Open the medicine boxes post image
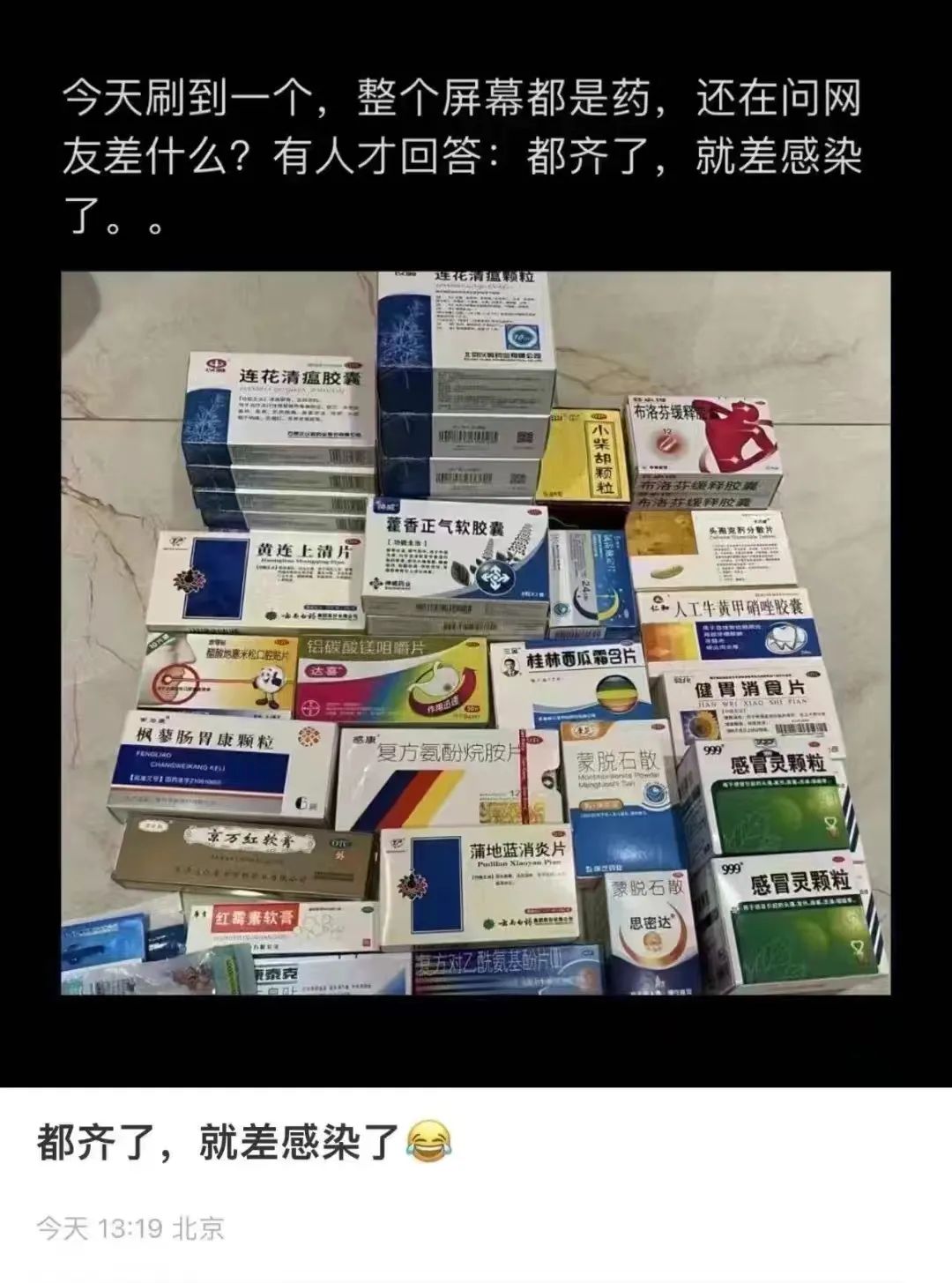The image size is (952, 1283). point(475,632)
